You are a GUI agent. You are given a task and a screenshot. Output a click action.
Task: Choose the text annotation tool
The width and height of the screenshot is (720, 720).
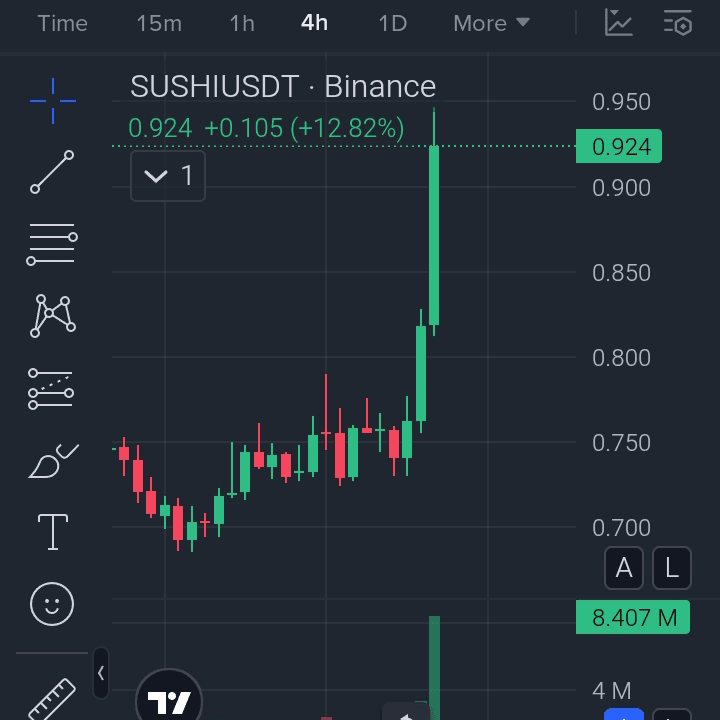(52, 532)
